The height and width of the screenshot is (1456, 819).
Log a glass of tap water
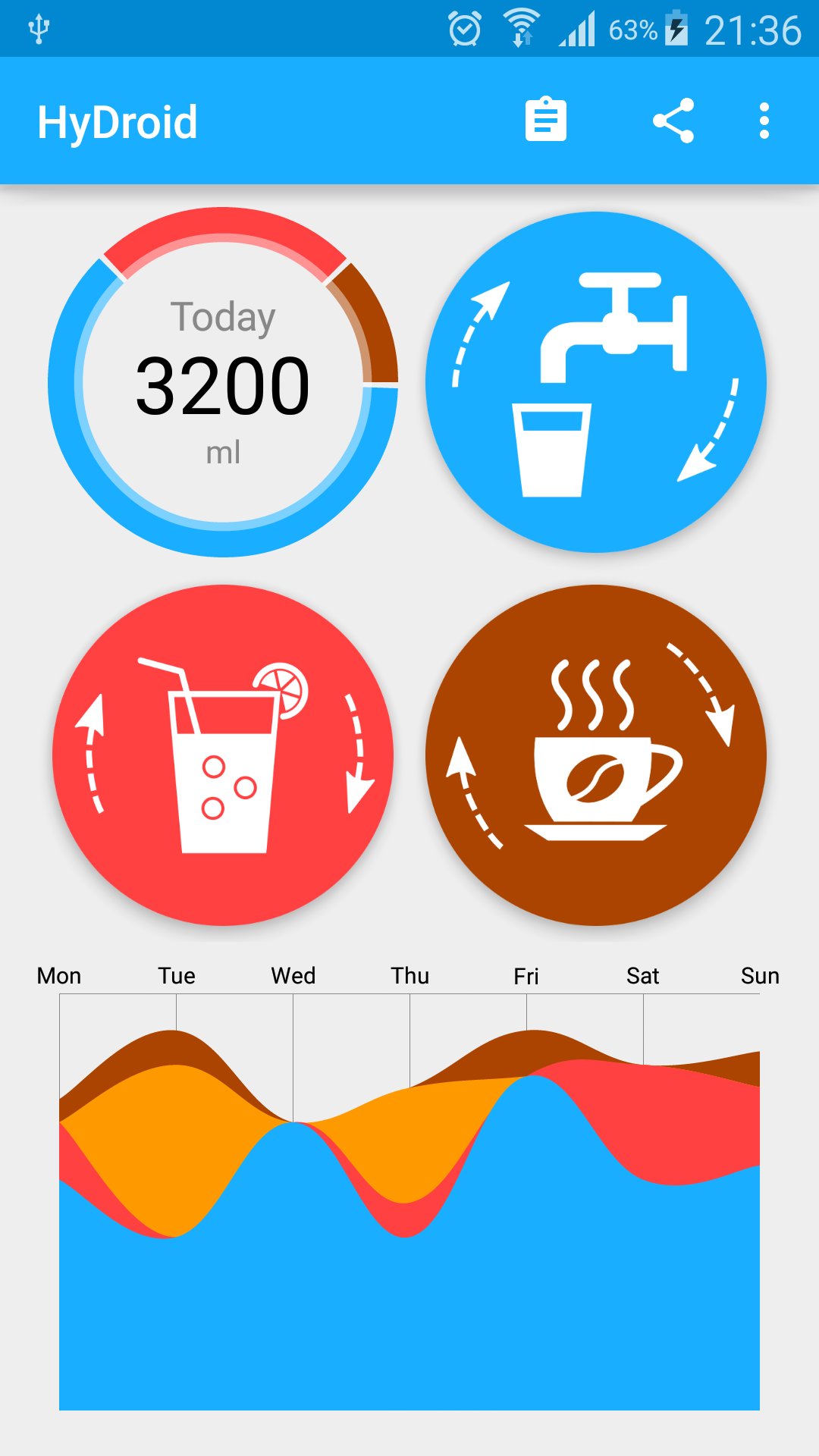click(595, 382)
